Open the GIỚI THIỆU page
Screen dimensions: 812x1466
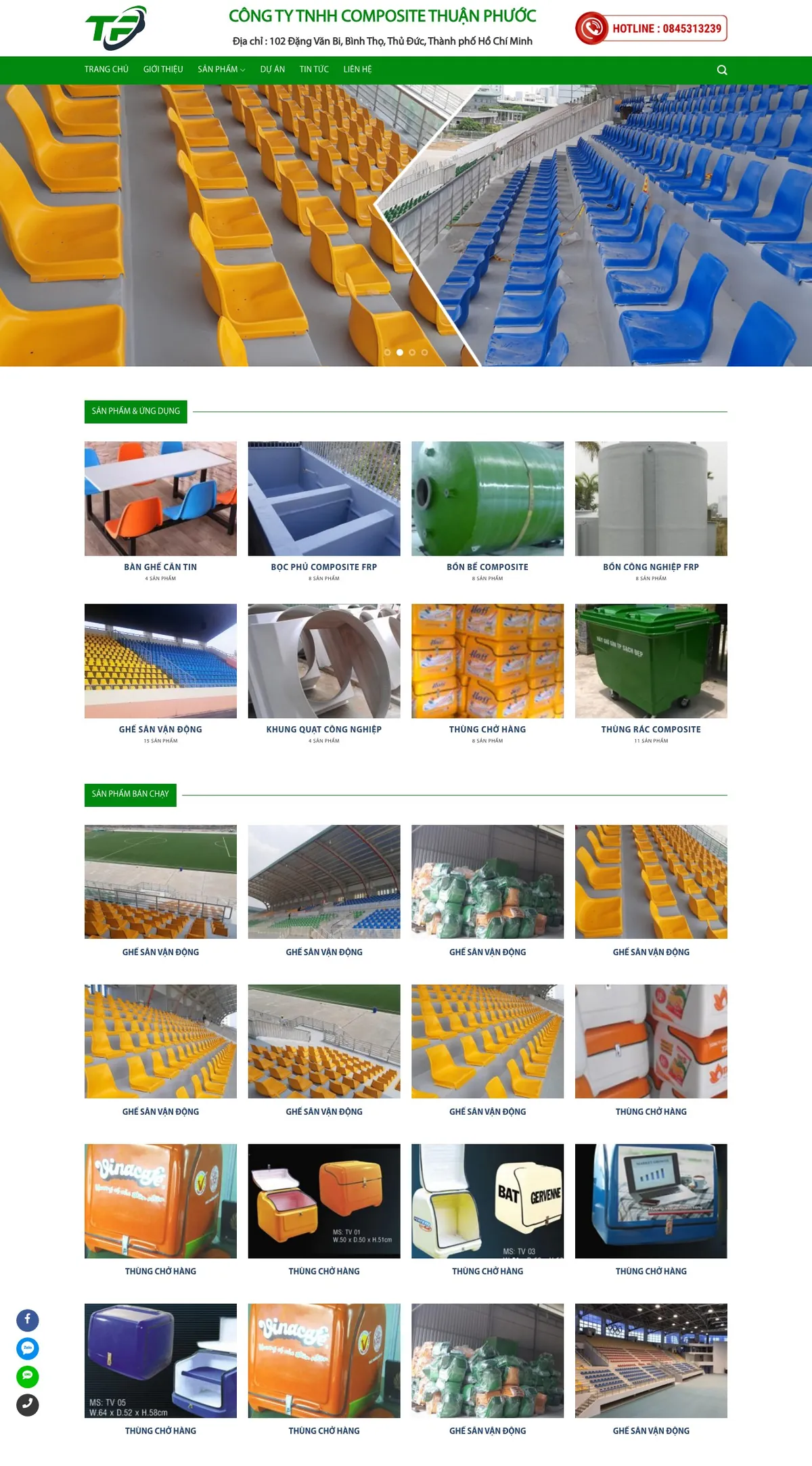(163, 70)
